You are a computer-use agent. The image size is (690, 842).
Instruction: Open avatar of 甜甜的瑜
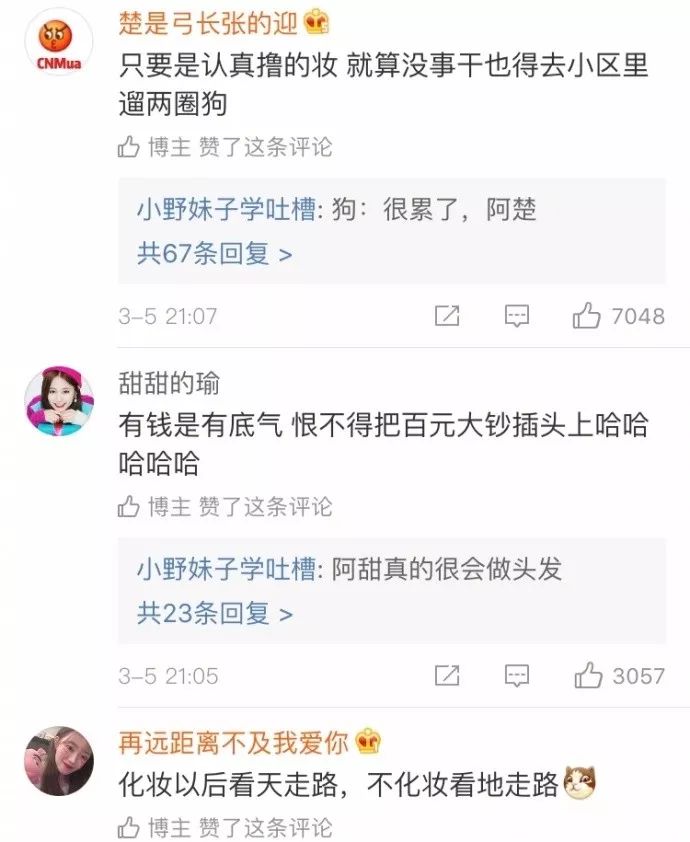coord(59,400)
